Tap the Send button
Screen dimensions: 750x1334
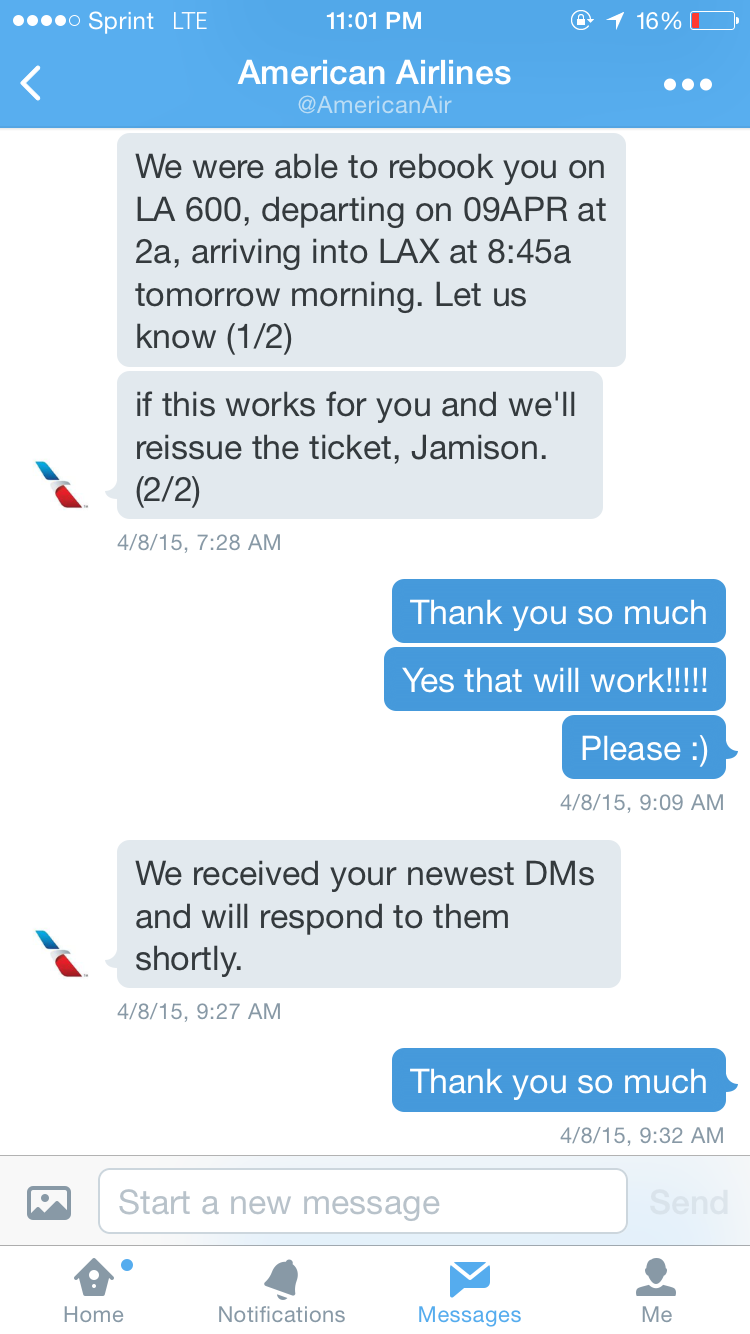tap(688, 1201)
